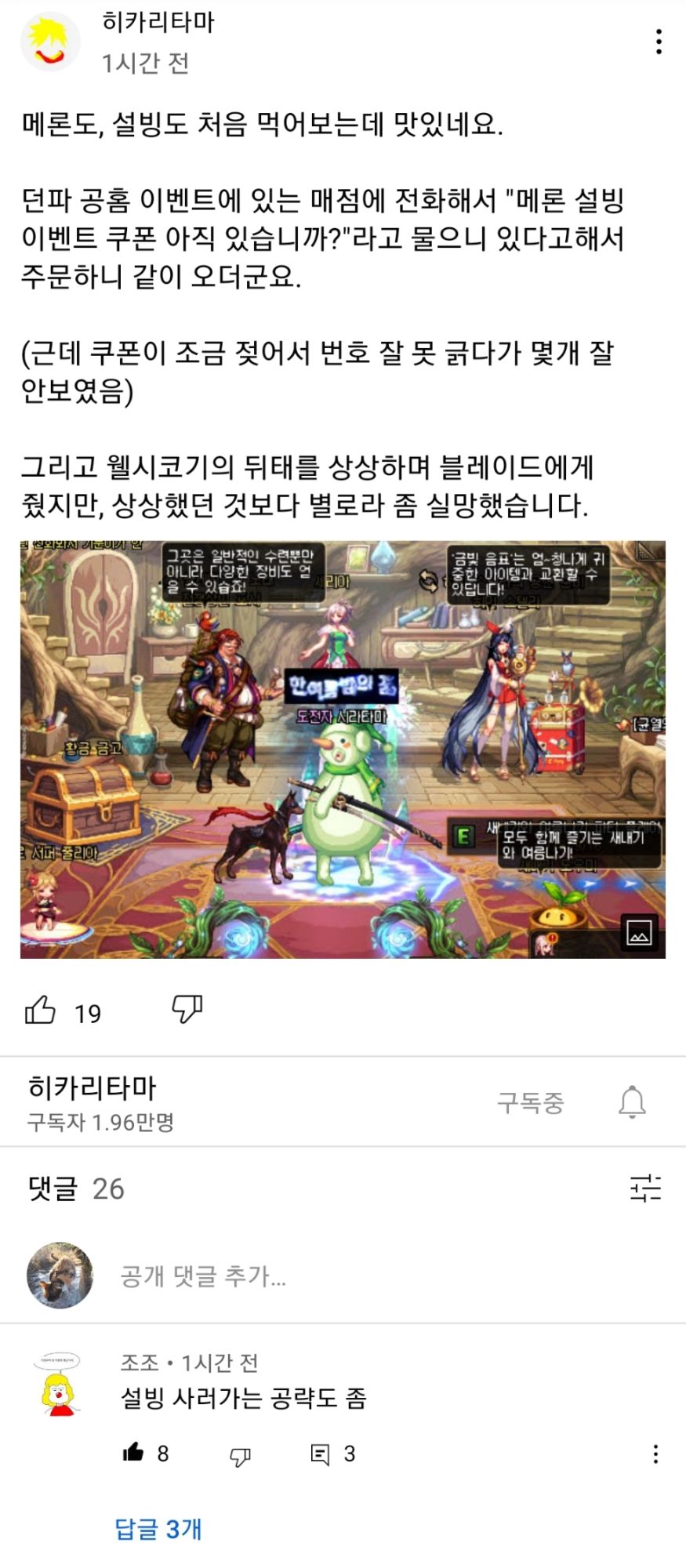Open the notification bell settings
The image size is (686, 1568).
click(632, 1102)
